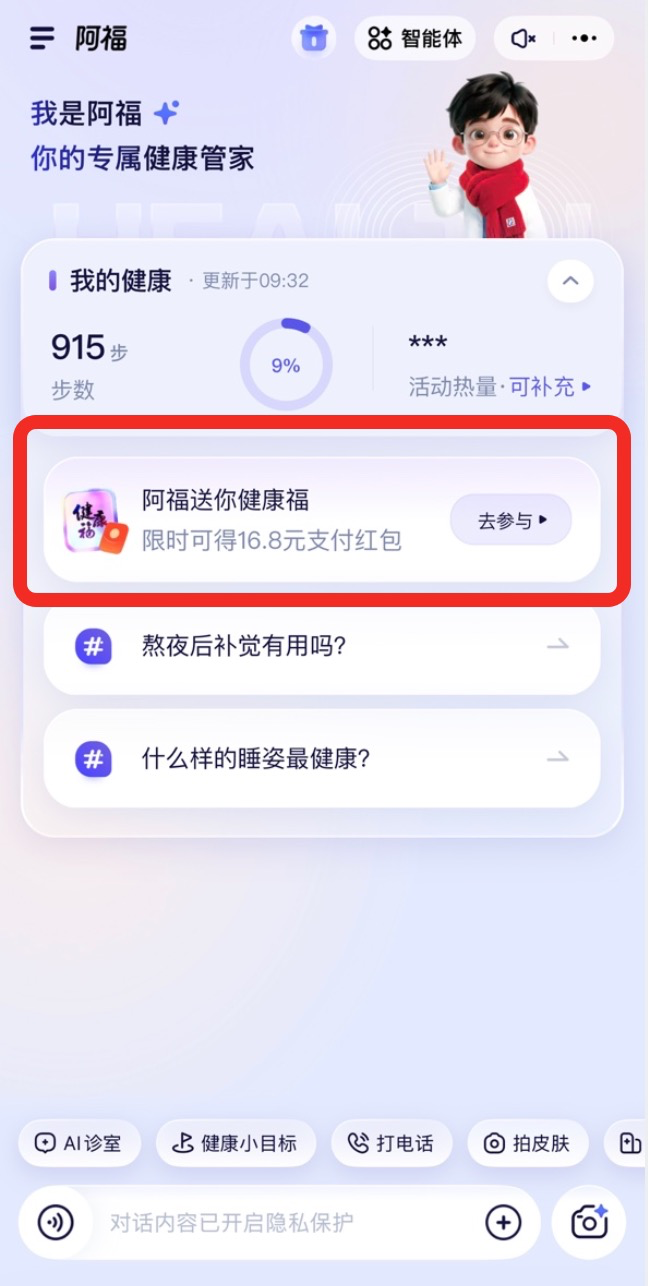Toggle the mute speaker icon

coord(523,39)
